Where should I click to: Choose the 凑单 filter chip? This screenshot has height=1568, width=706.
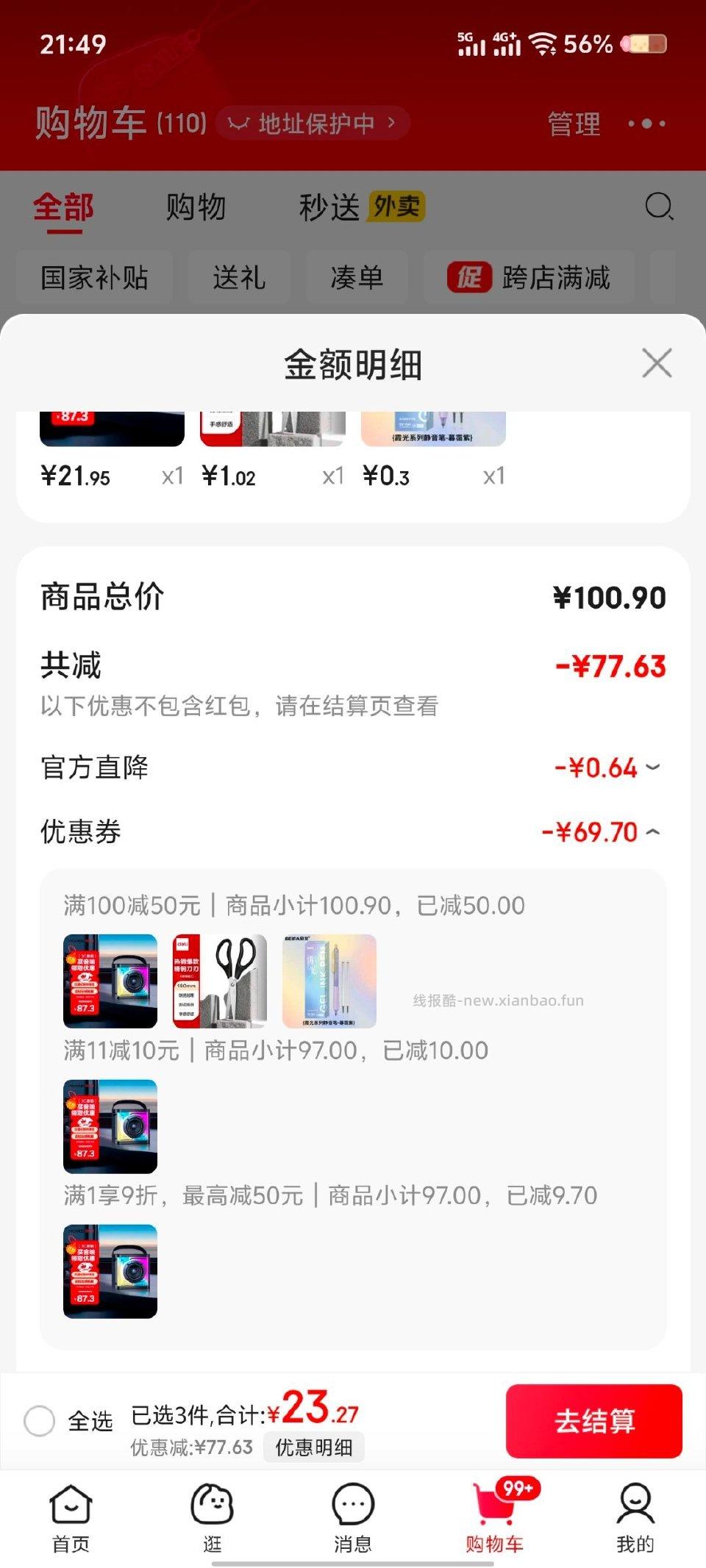357,278
